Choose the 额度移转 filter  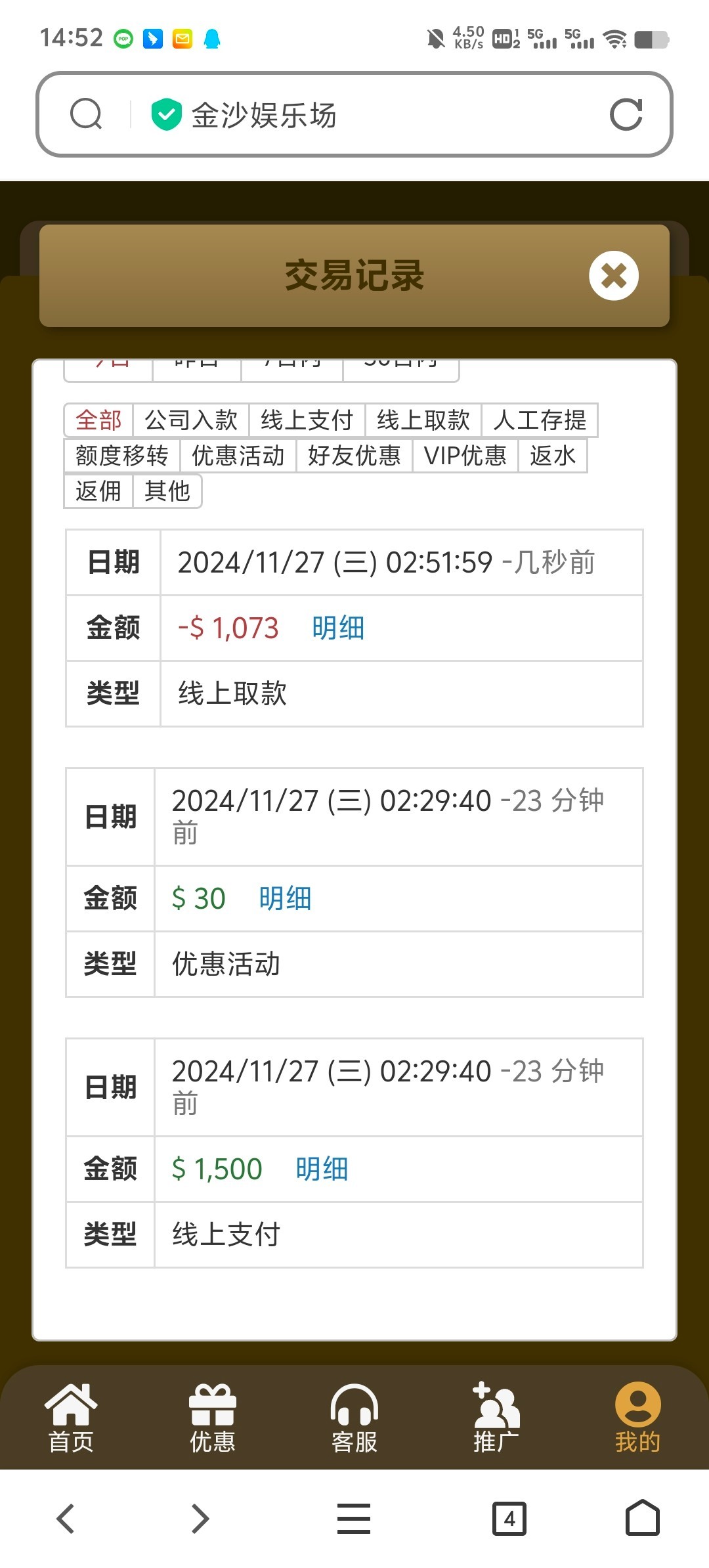click(122, 456)
